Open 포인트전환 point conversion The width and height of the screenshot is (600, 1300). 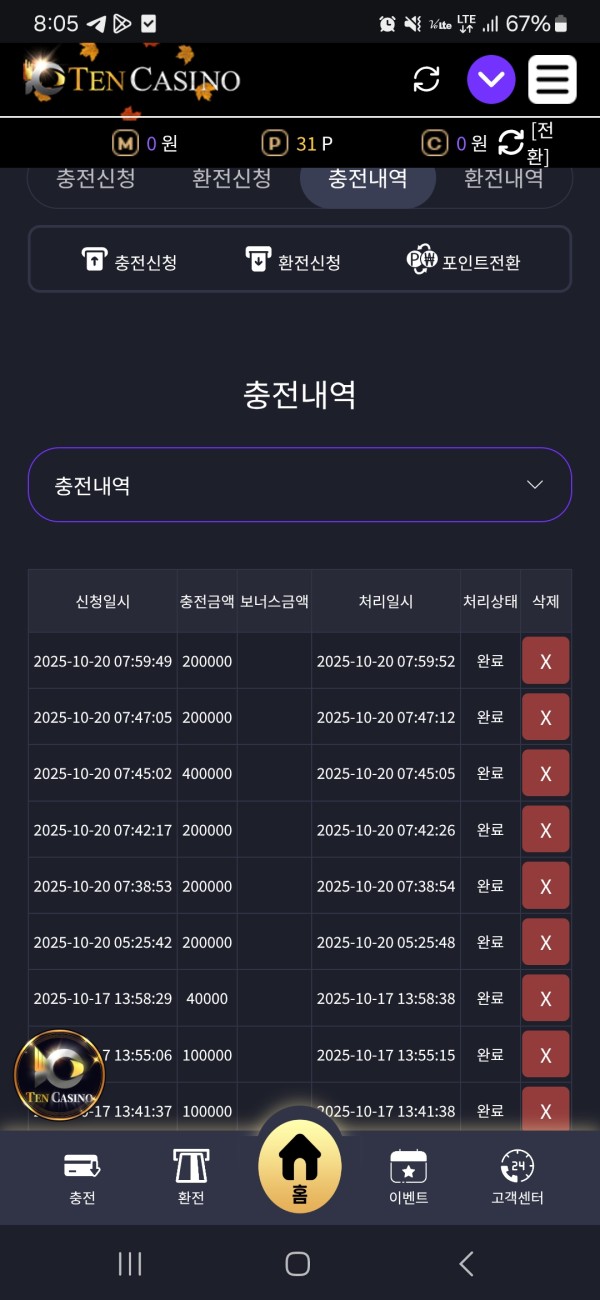[463, 261]
